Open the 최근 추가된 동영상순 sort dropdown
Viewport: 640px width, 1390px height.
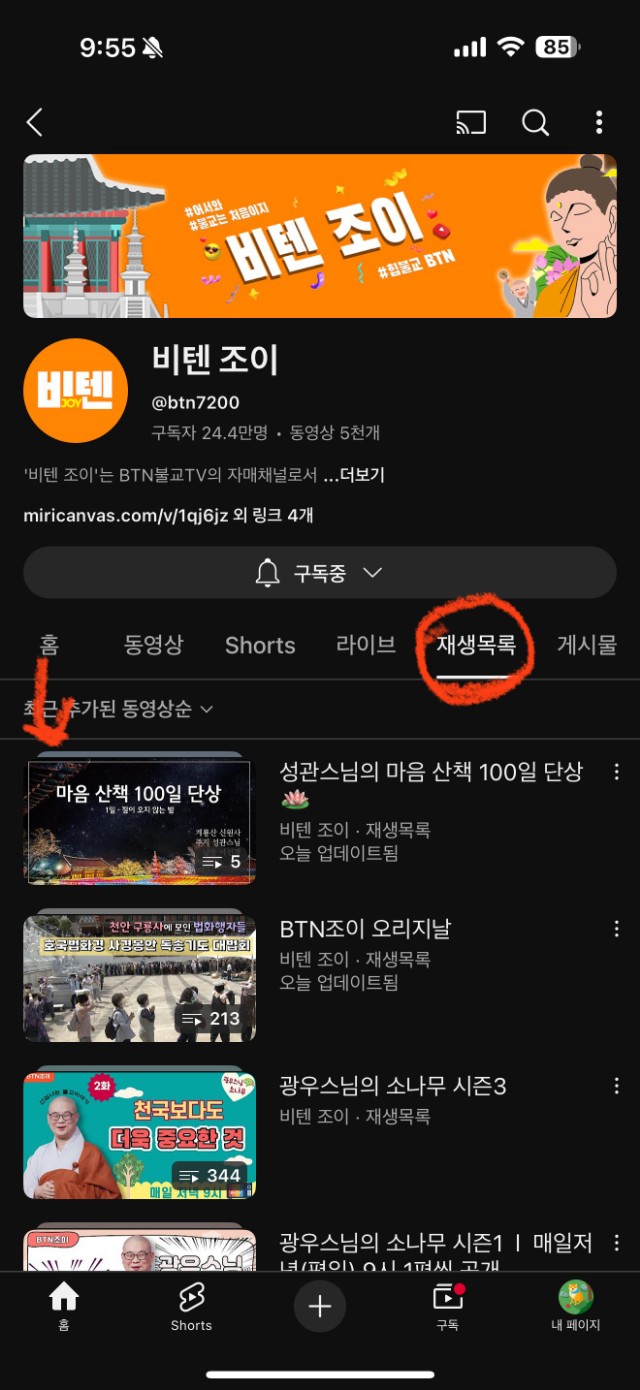tap(118, 709)
